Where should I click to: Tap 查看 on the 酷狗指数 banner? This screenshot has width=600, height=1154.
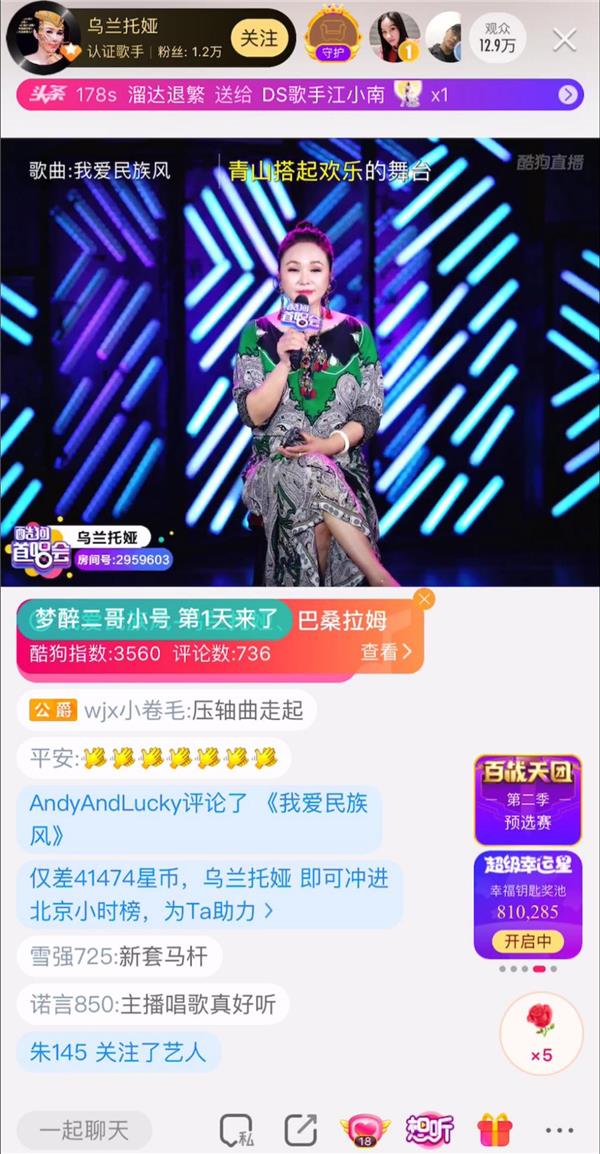[385, 653]
